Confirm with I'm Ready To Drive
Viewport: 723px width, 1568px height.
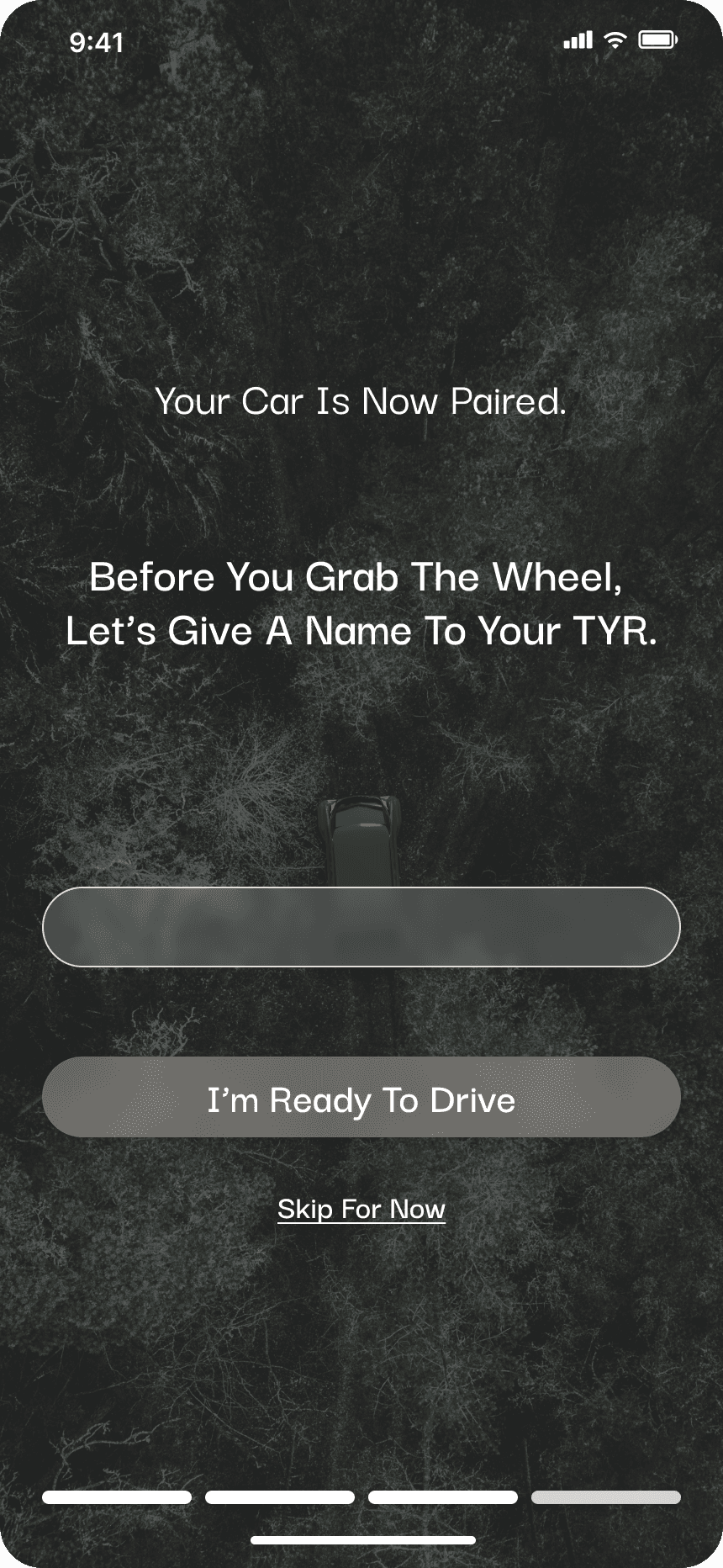[361, 1097]
